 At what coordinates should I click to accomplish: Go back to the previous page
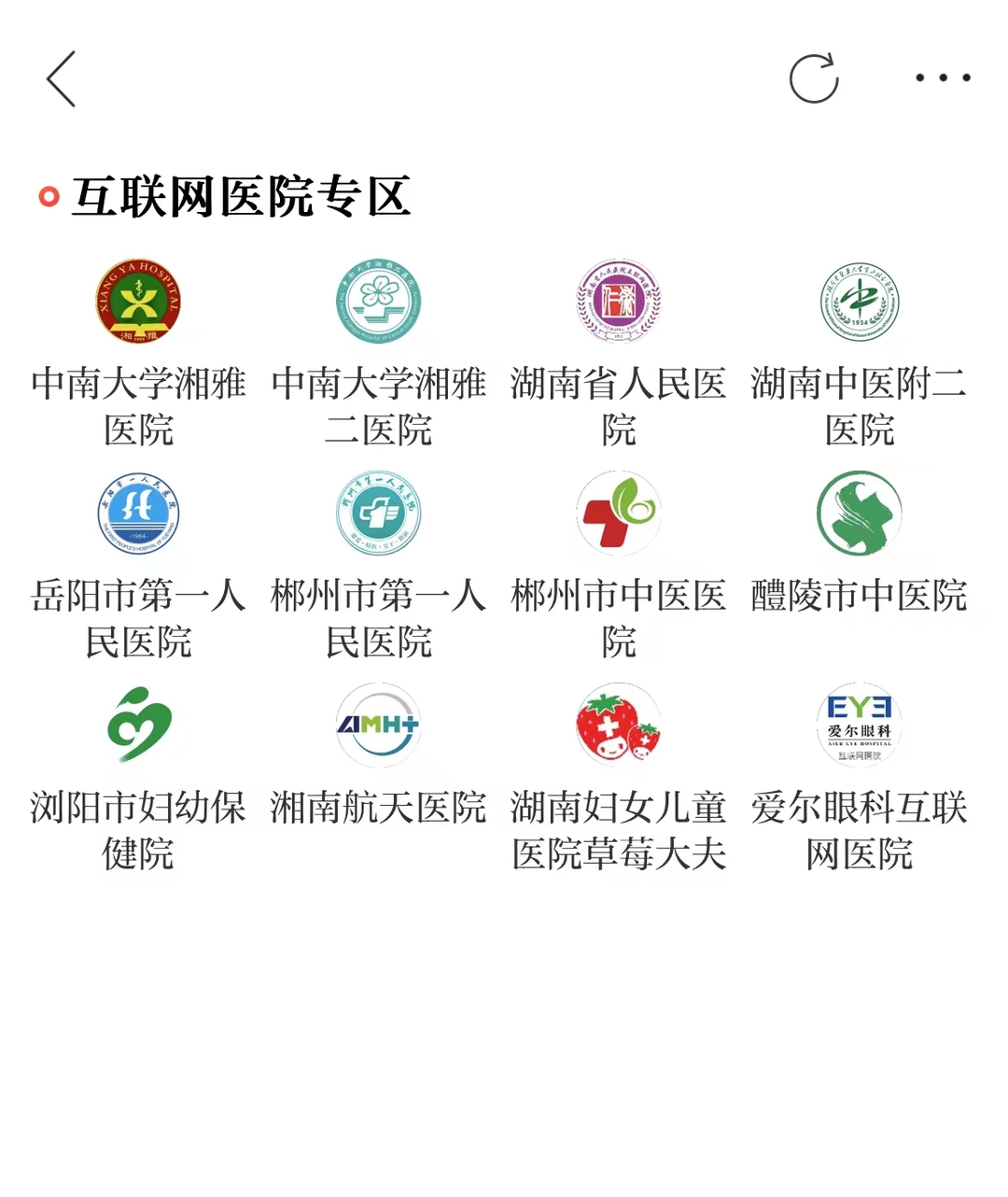click(62, 79)
